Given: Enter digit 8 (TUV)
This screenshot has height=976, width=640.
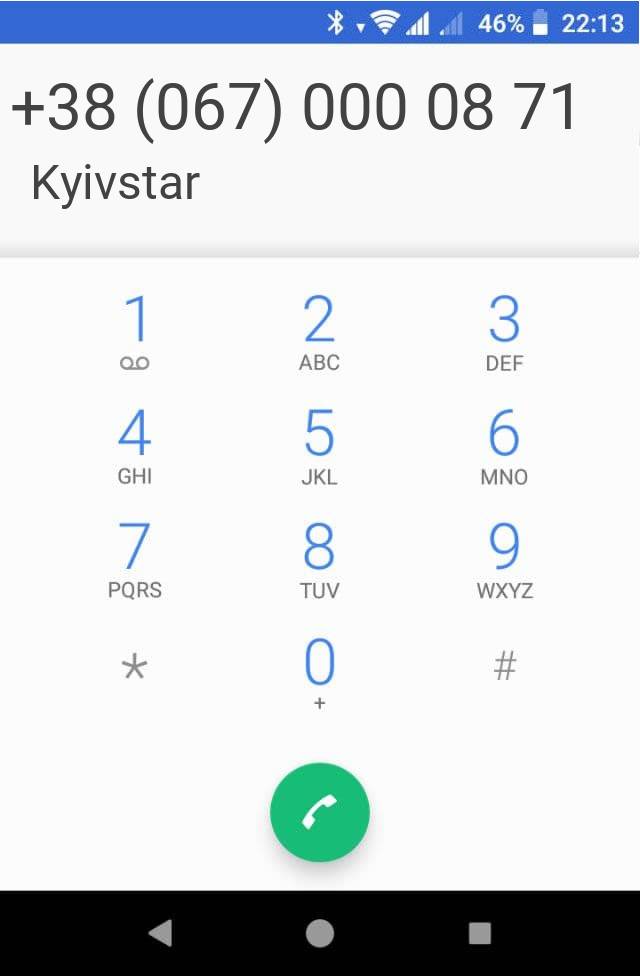Looking at the screenshot, I should [319, 560].
